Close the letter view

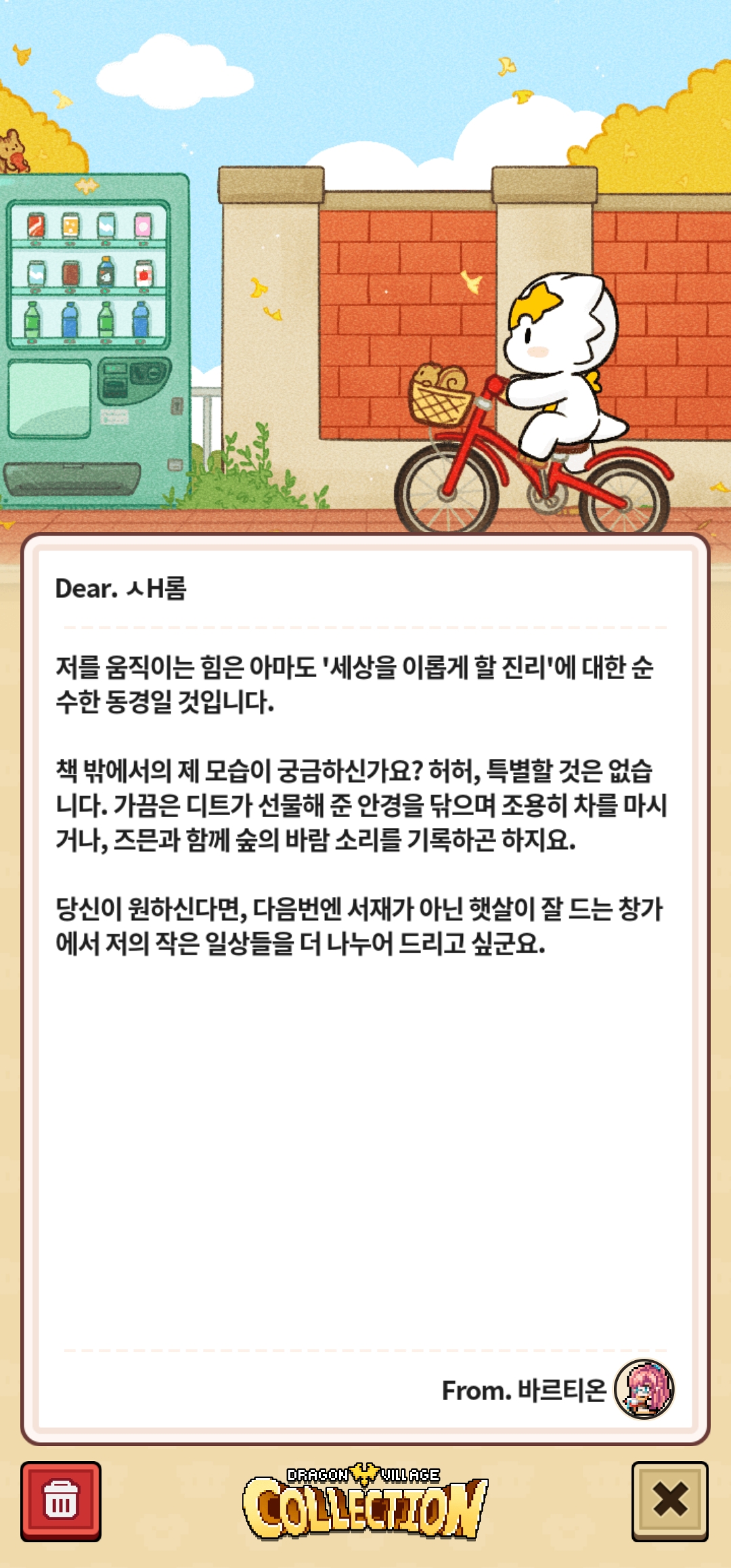coord(669,1501)
